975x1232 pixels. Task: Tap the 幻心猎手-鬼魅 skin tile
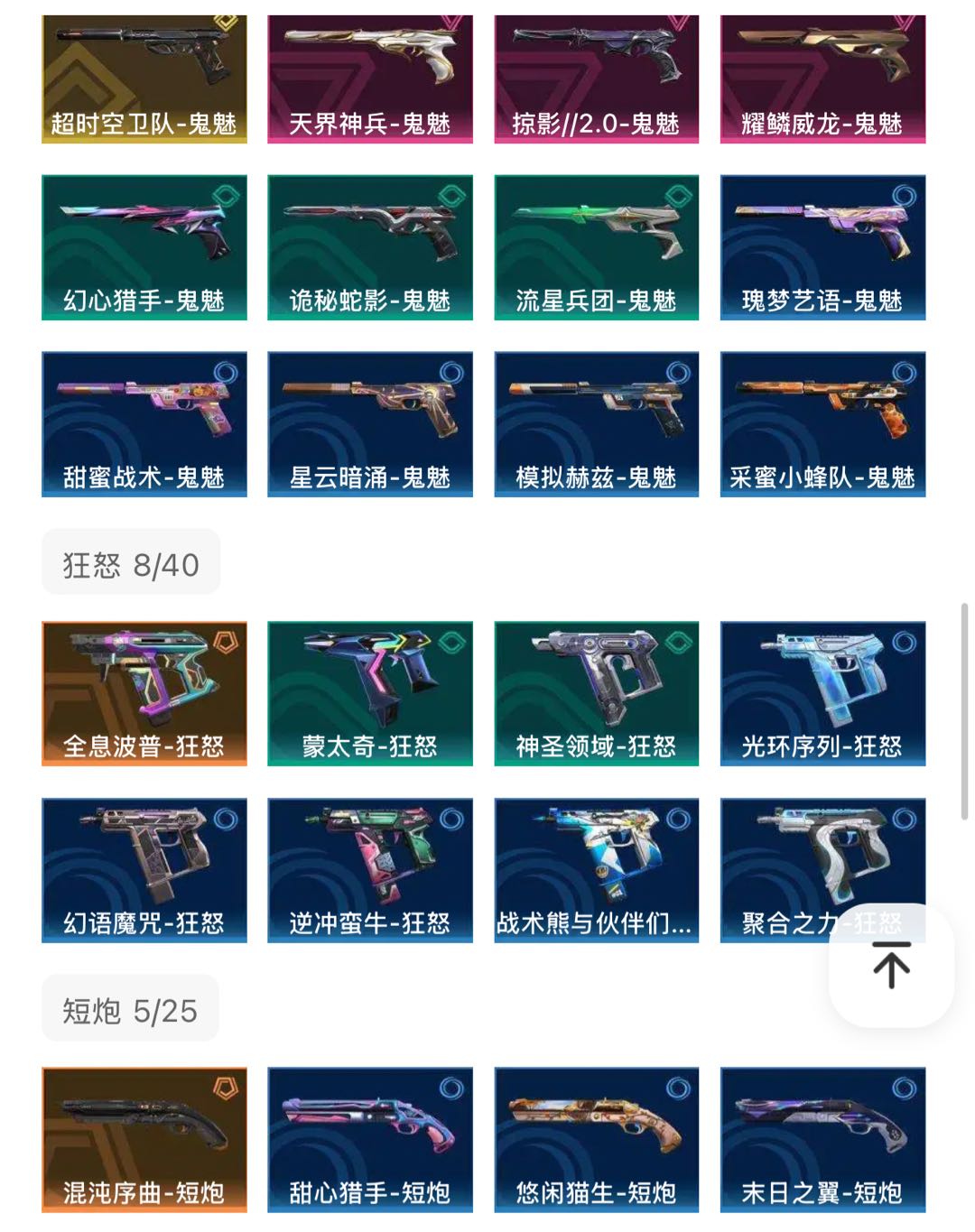144,247
